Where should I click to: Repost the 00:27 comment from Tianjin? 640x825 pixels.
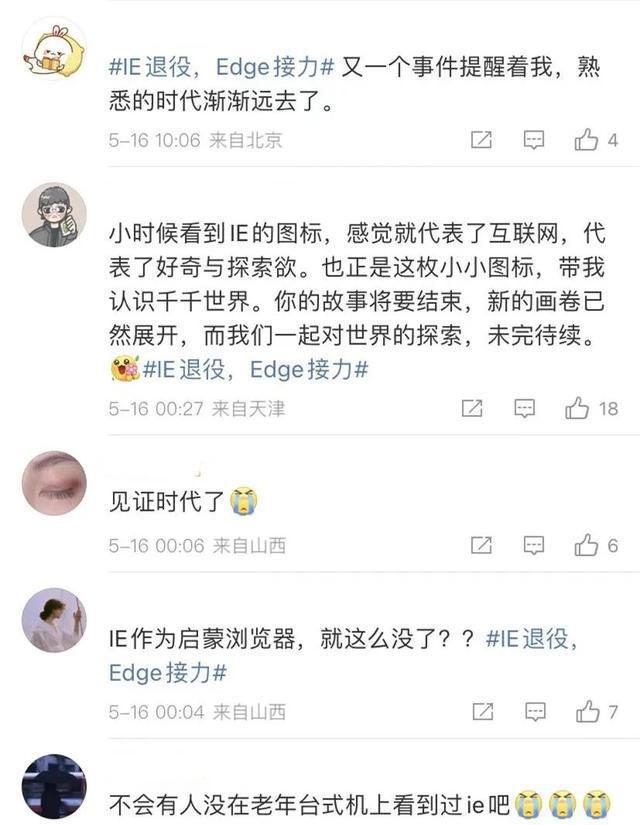pyautogui.click(x=472, y=408)
